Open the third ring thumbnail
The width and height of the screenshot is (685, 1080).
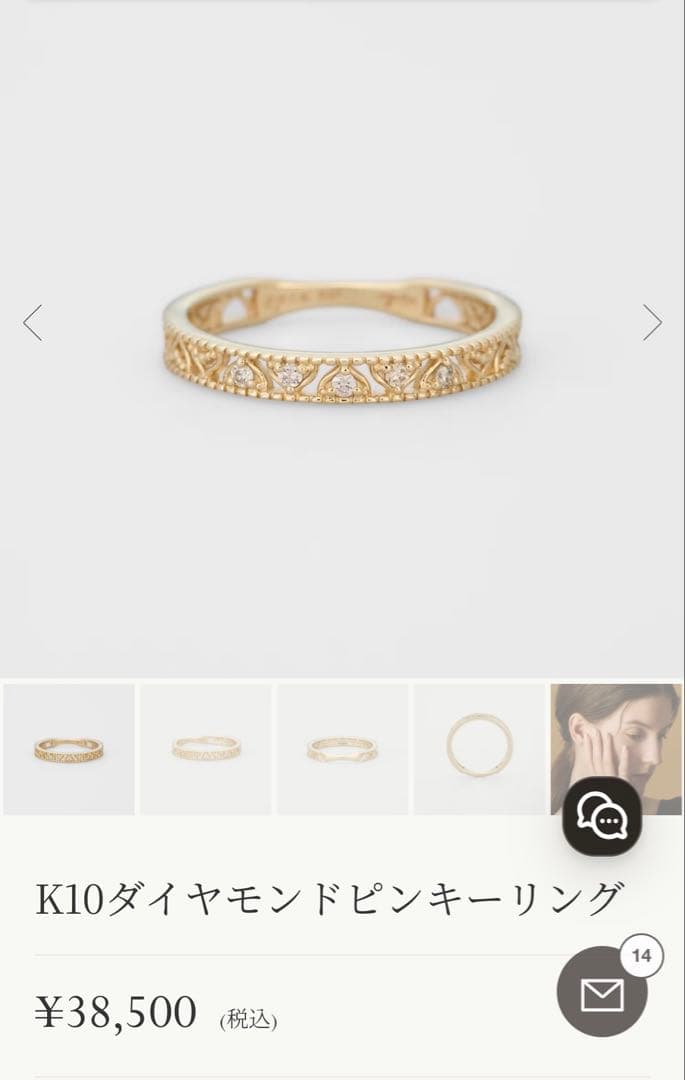tap(342, 748)
